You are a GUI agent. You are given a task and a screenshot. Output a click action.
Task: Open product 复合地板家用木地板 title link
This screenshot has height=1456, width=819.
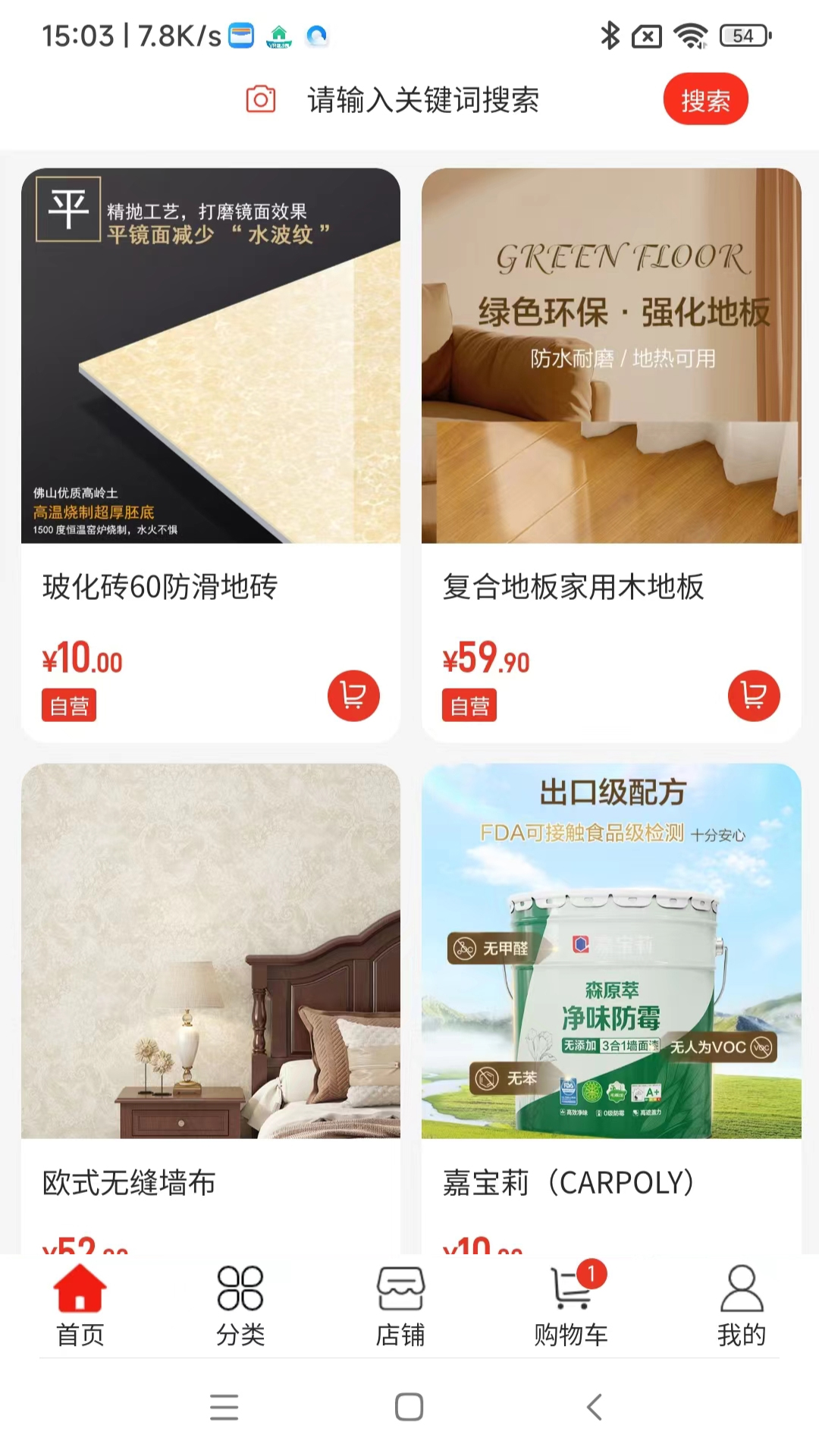tap(573, 586)
